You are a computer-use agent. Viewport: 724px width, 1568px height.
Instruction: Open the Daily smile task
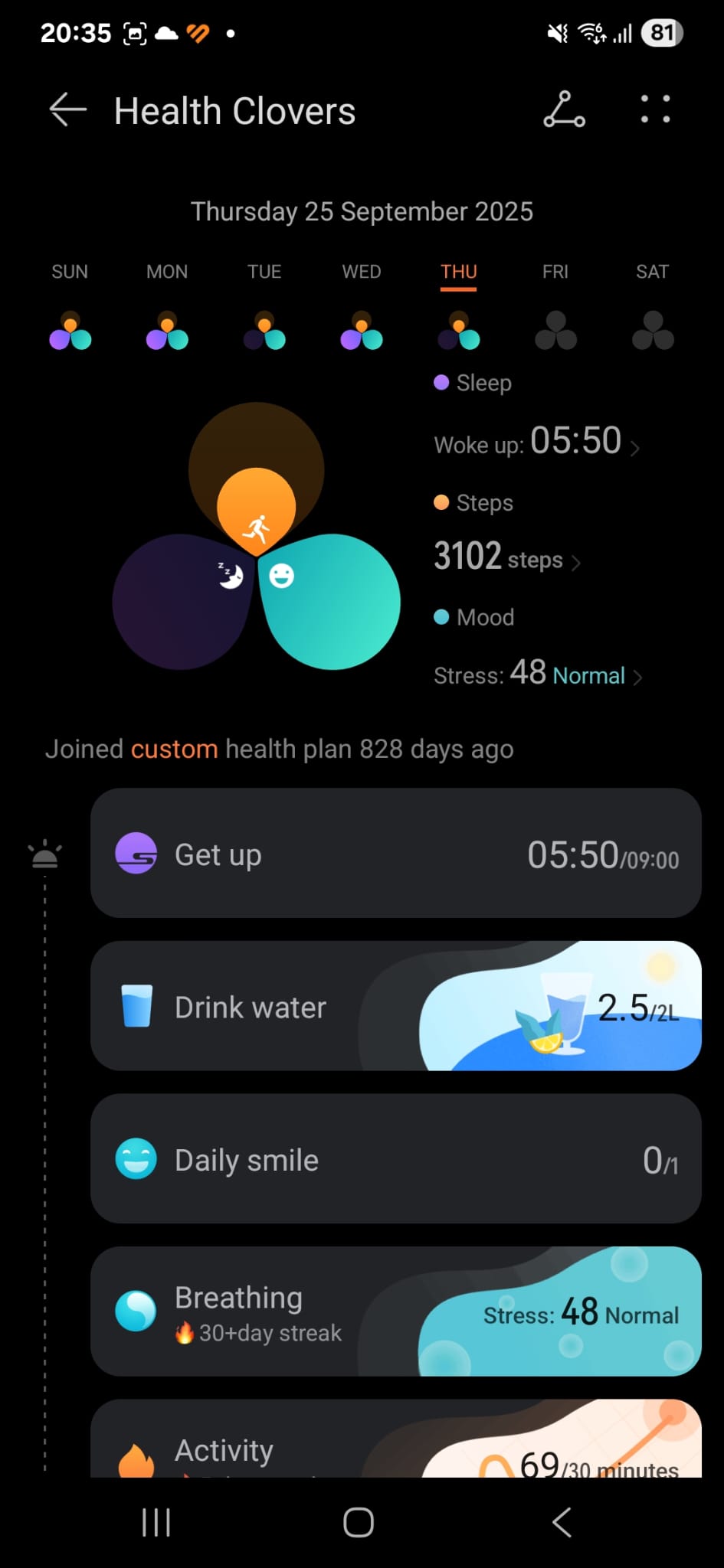395,1159
